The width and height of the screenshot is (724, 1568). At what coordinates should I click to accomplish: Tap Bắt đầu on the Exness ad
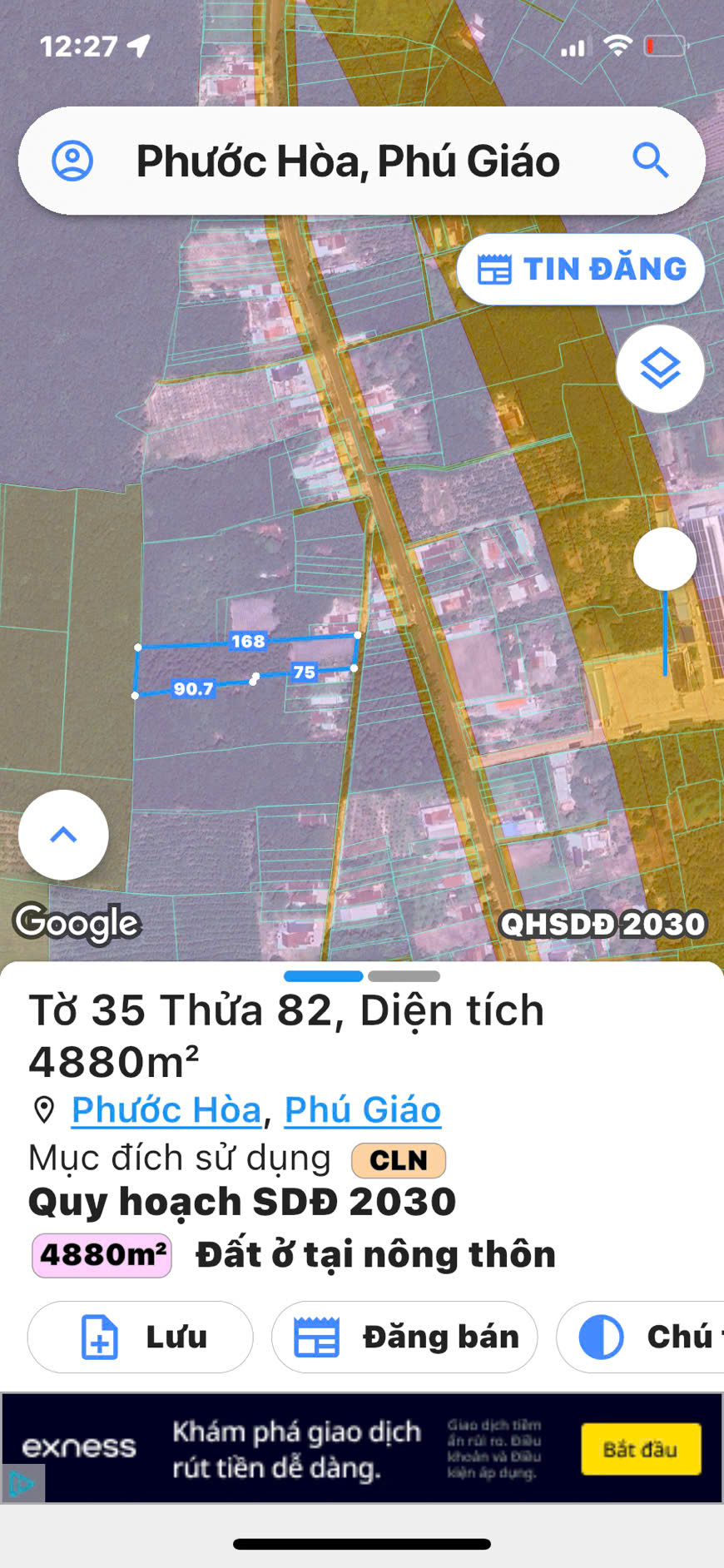click(640, 1449)
